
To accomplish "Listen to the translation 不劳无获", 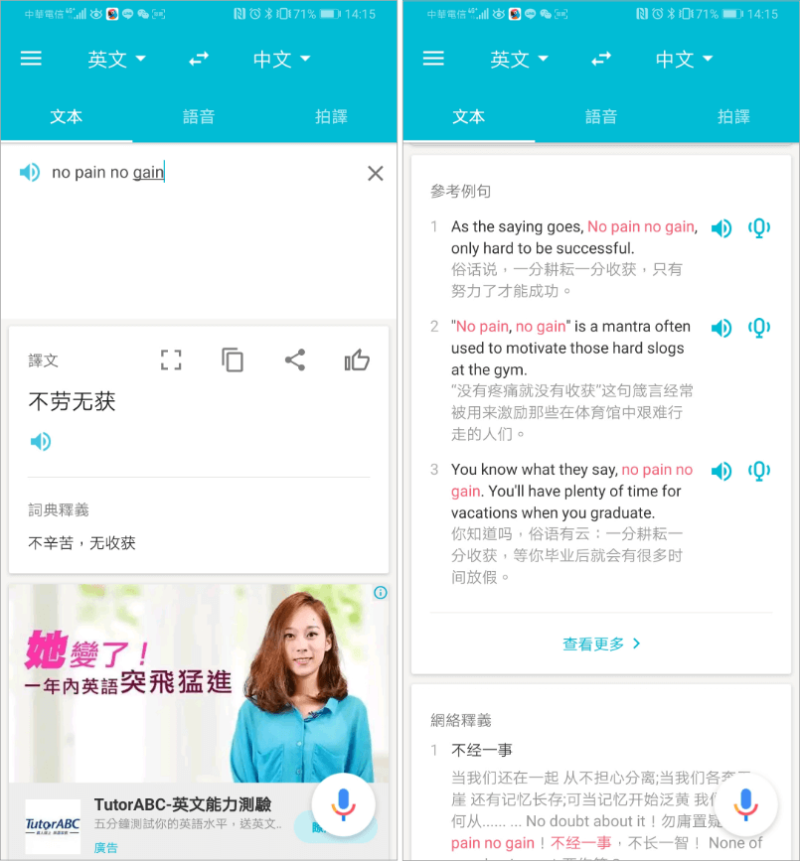I will pyautogui.click(x=40, y=441).
